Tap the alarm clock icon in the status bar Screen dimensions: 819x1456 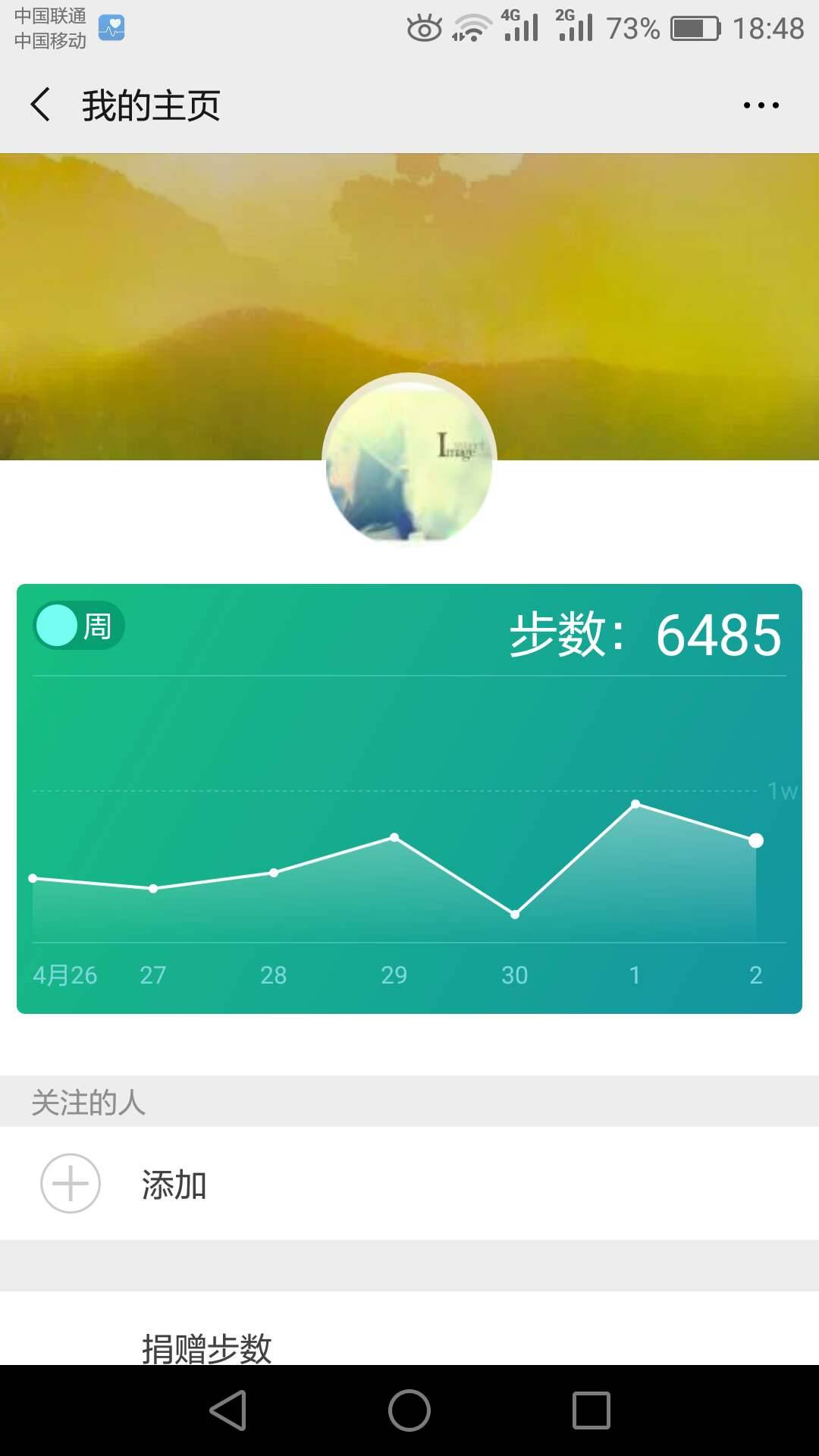422,27
